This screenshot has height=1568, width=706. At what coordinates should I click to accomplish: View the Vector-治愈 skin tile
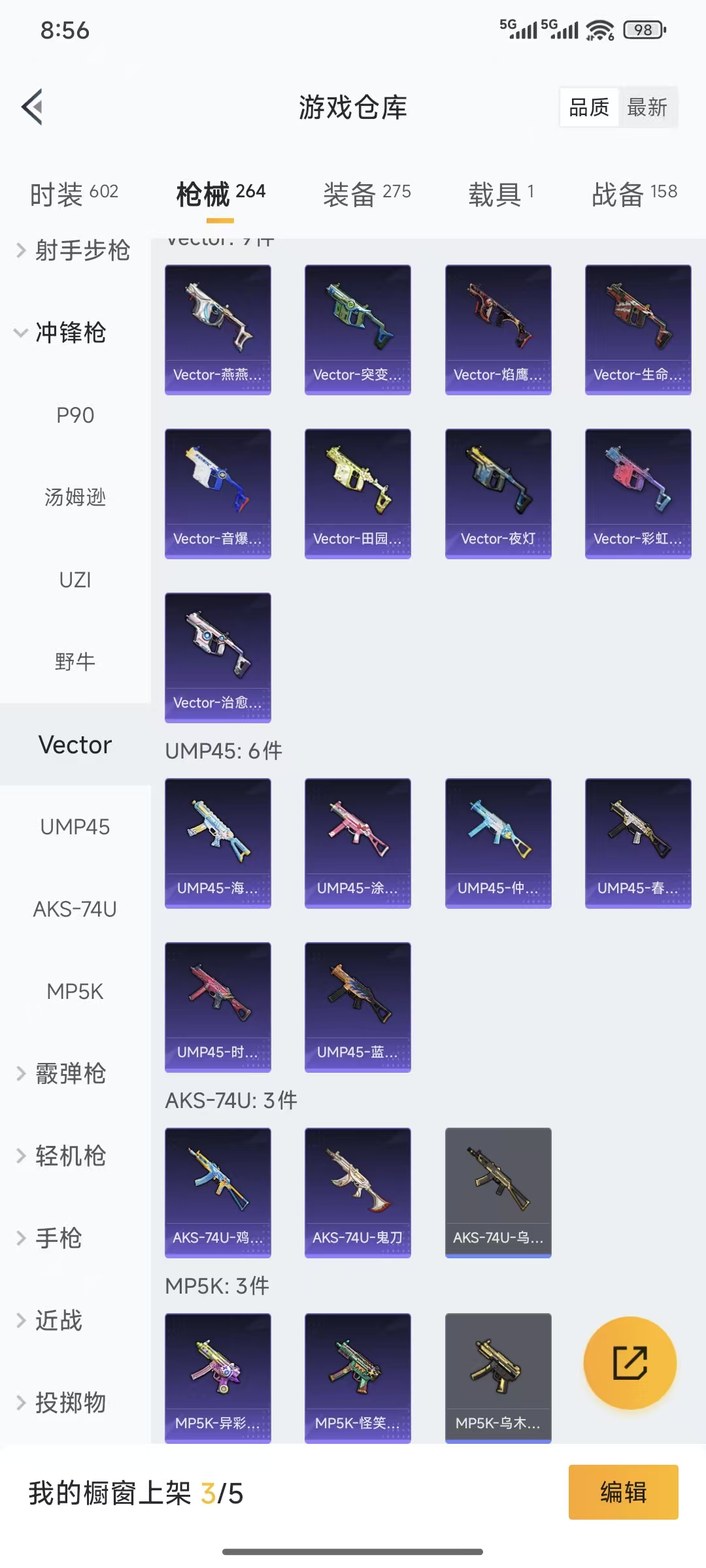click(218, 657)
